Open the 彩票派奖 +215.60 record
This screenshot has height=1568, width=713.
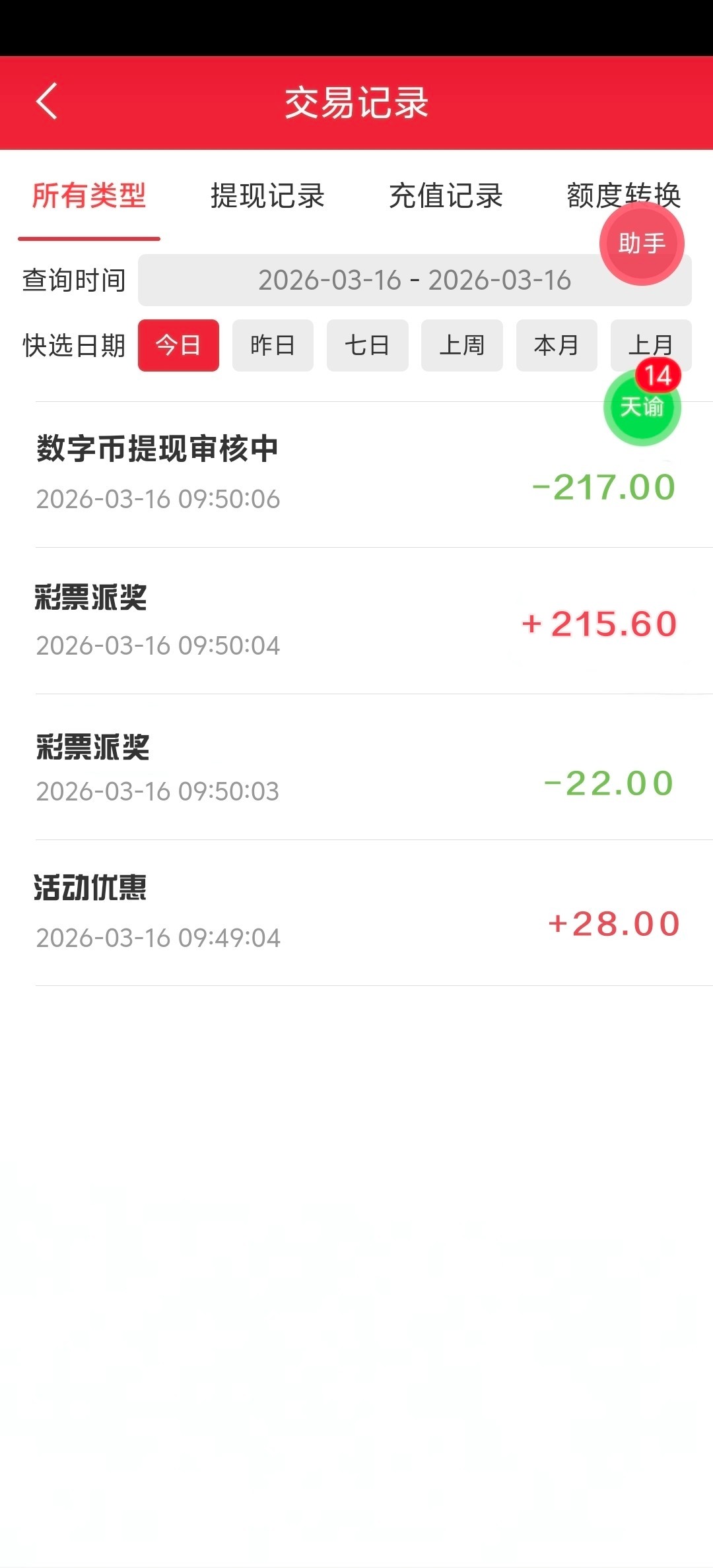pyautogui.click(x=356, y=620)
